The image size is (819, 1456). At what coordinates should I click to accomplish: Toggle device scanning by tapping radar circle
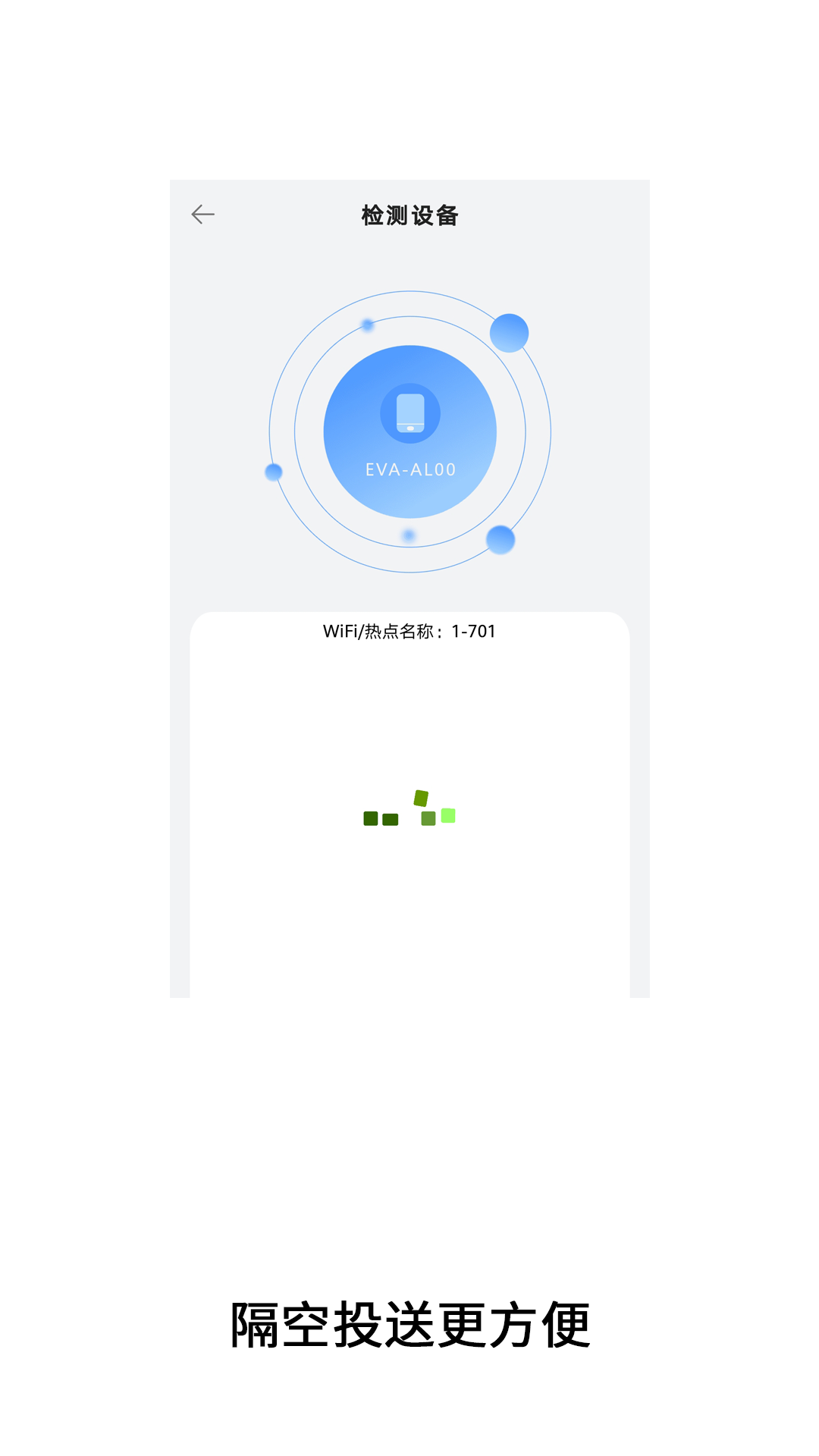point(409,431)
